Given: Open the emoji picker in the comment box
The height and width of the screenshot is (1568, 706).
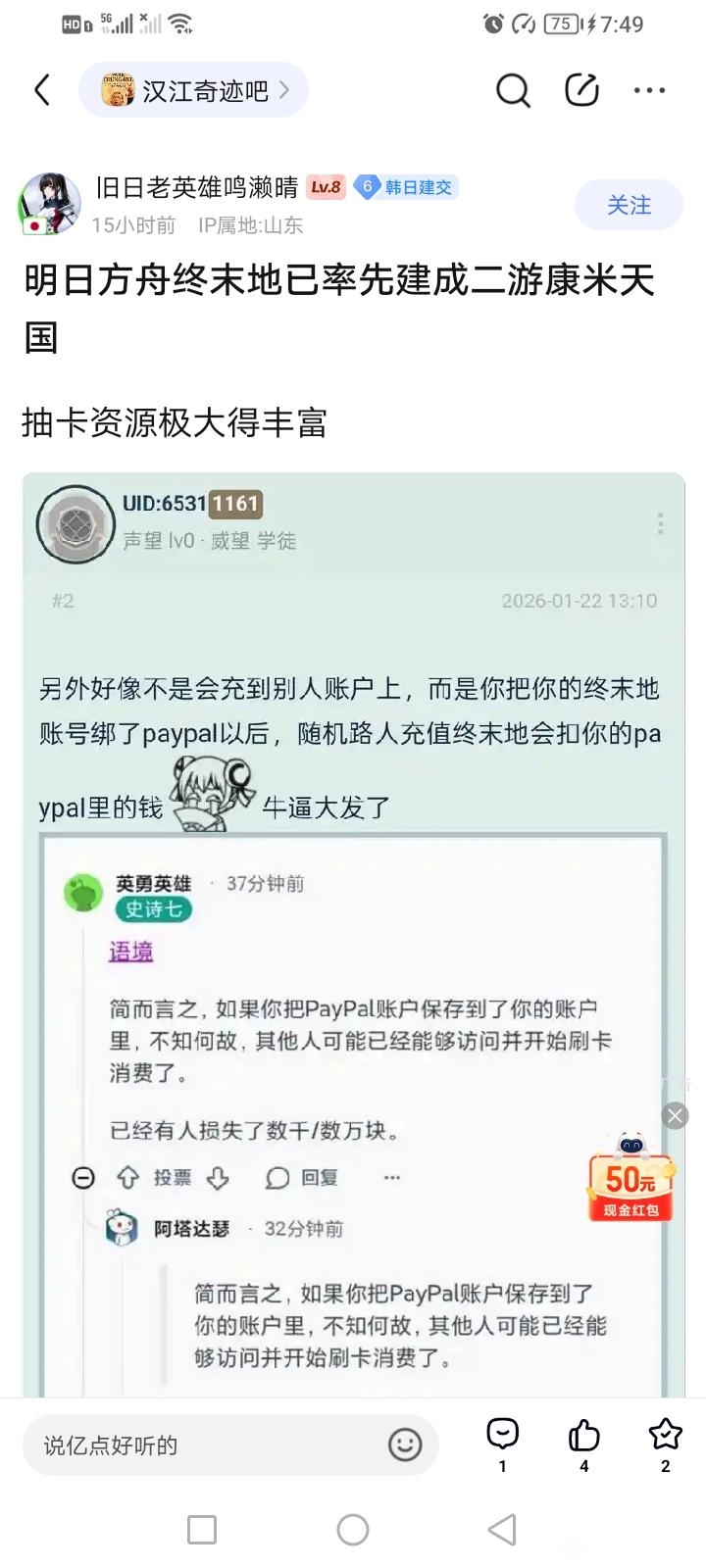Looking at the screenshot, I should [x=405, y=1445].
